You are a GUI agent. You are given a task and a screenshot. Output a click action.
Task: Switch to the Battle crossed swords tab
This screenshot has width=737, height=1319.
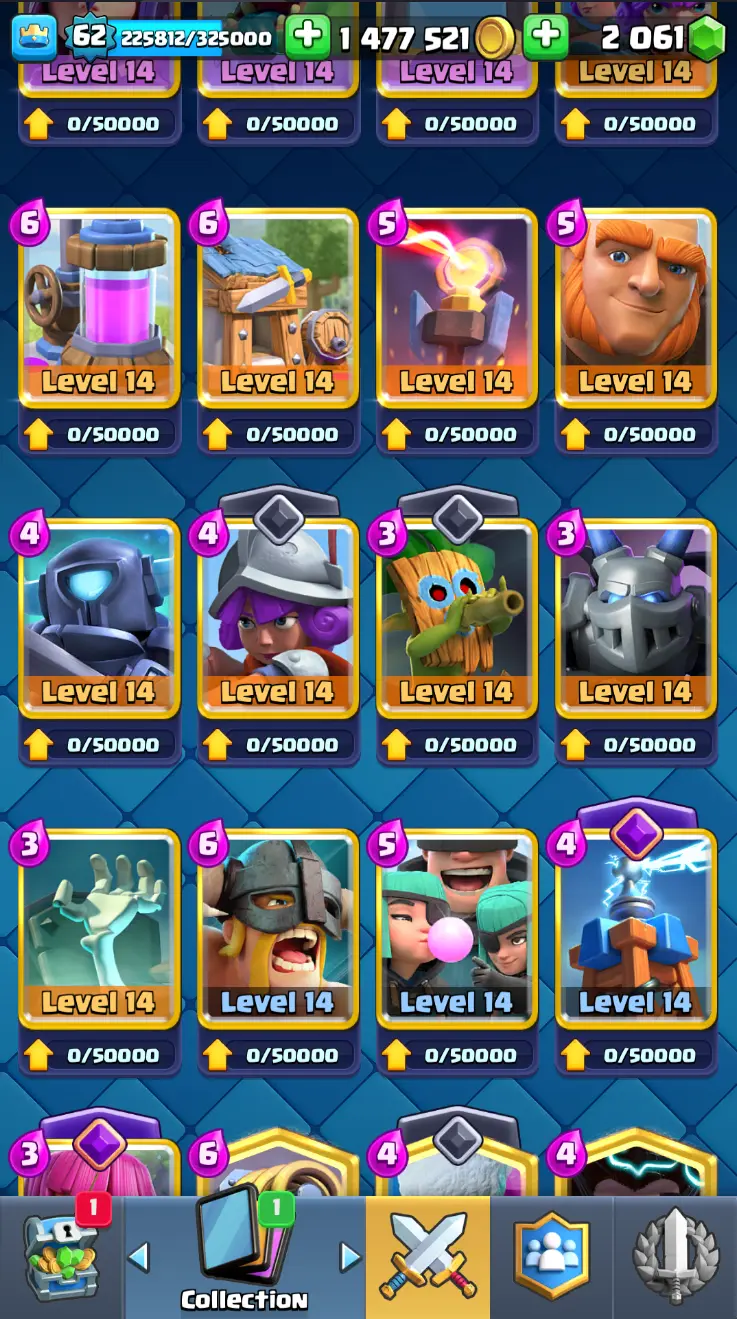point(428,1258)
